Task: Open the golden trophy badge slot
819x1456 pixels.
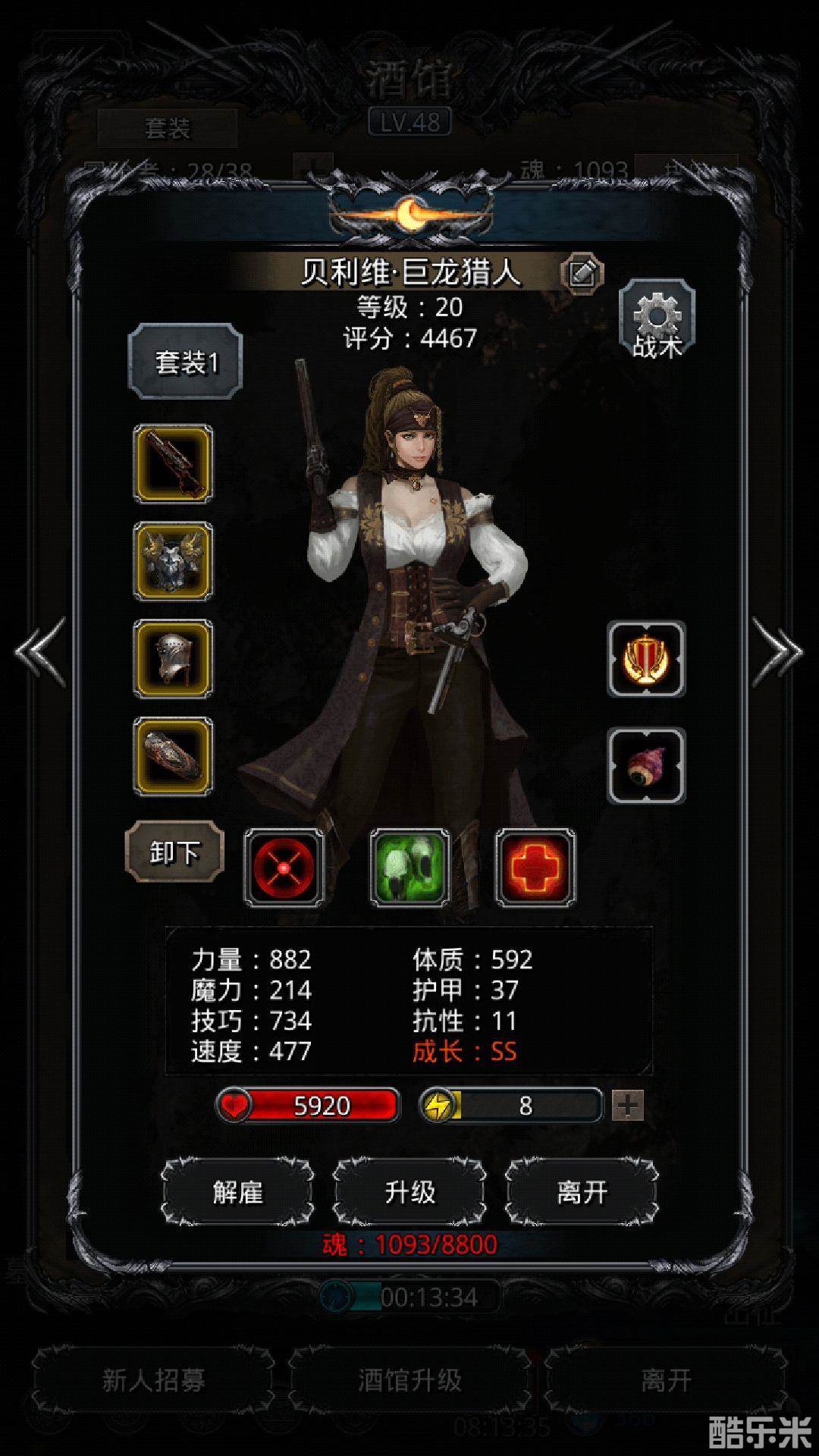Action: click(x=646, y=659)
